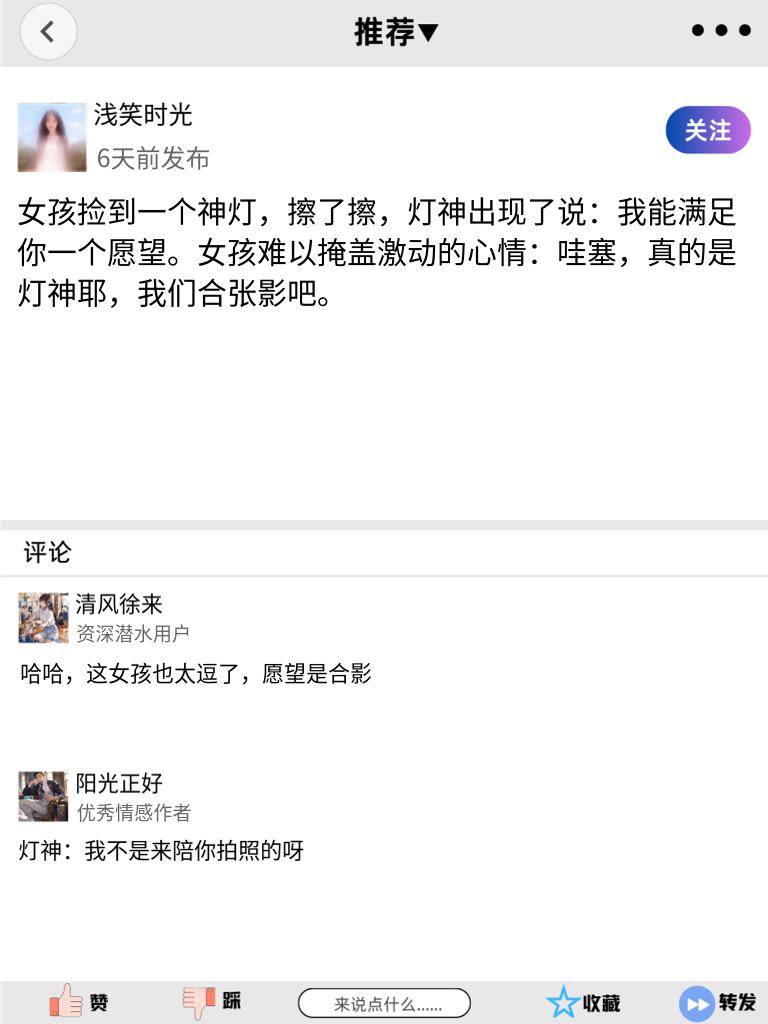The height and width of the screenshot is (1024, 768).
Task: Switch feeds via the 推荐 title
Action: coord(383,31)
